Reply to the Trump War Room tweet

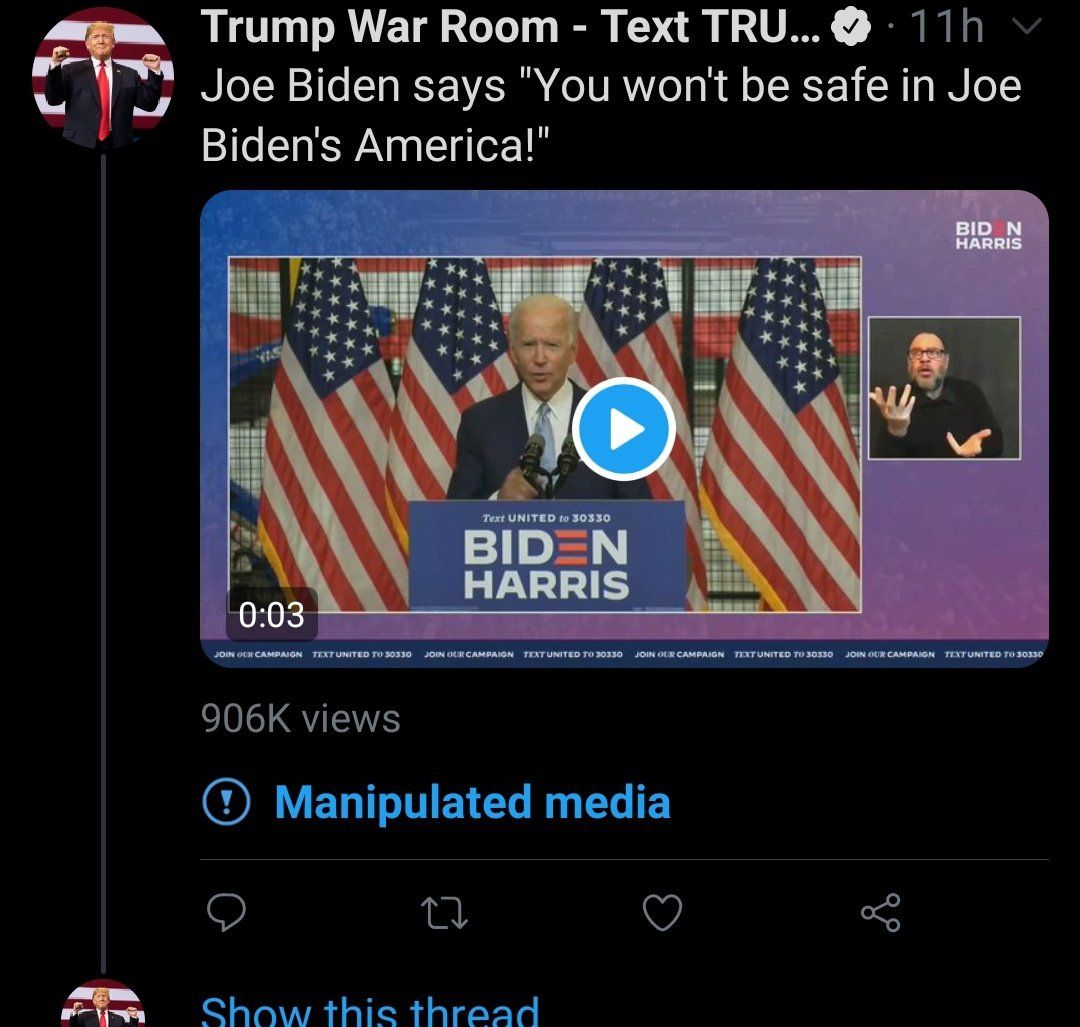[226, 912]
